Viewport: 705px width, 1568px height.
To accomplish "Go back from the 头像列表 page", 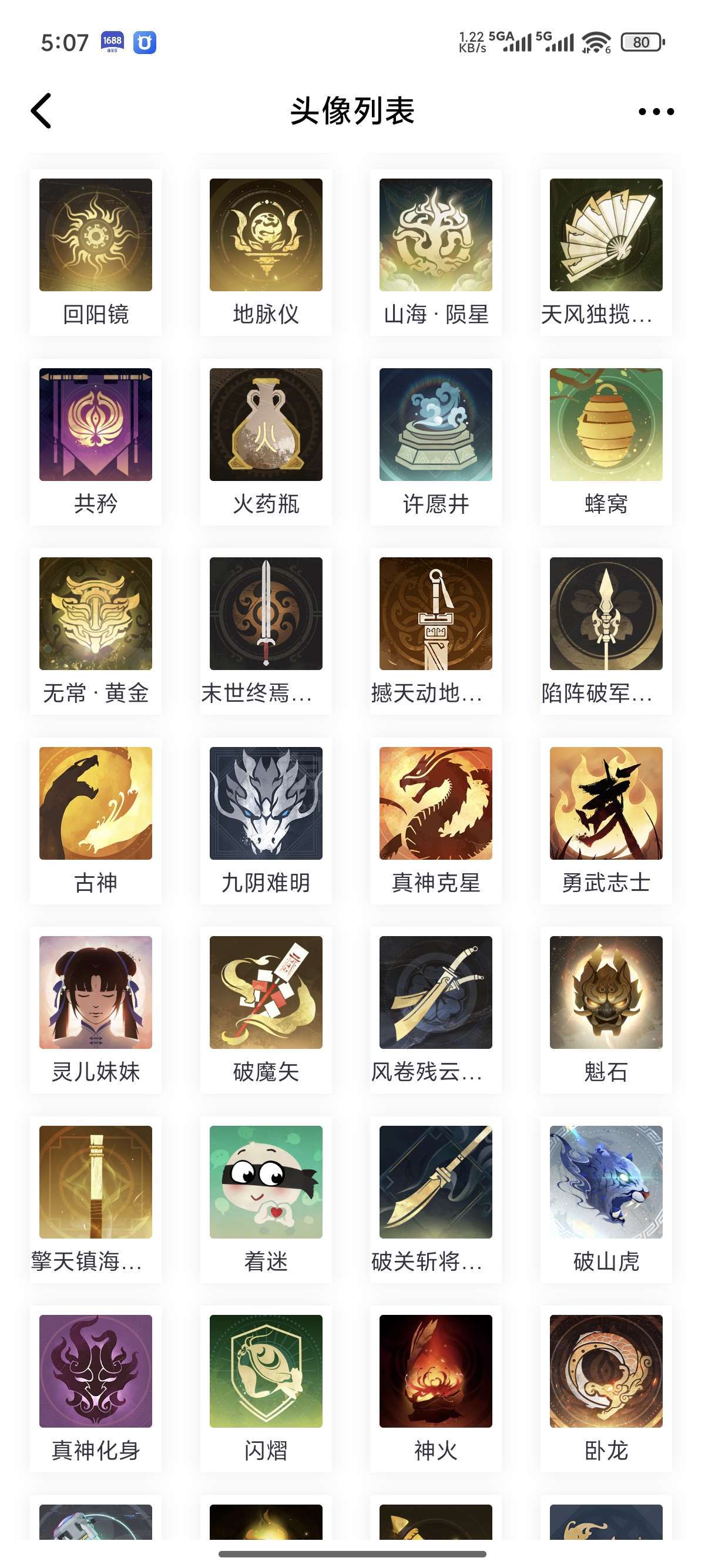I will (41, 111).
